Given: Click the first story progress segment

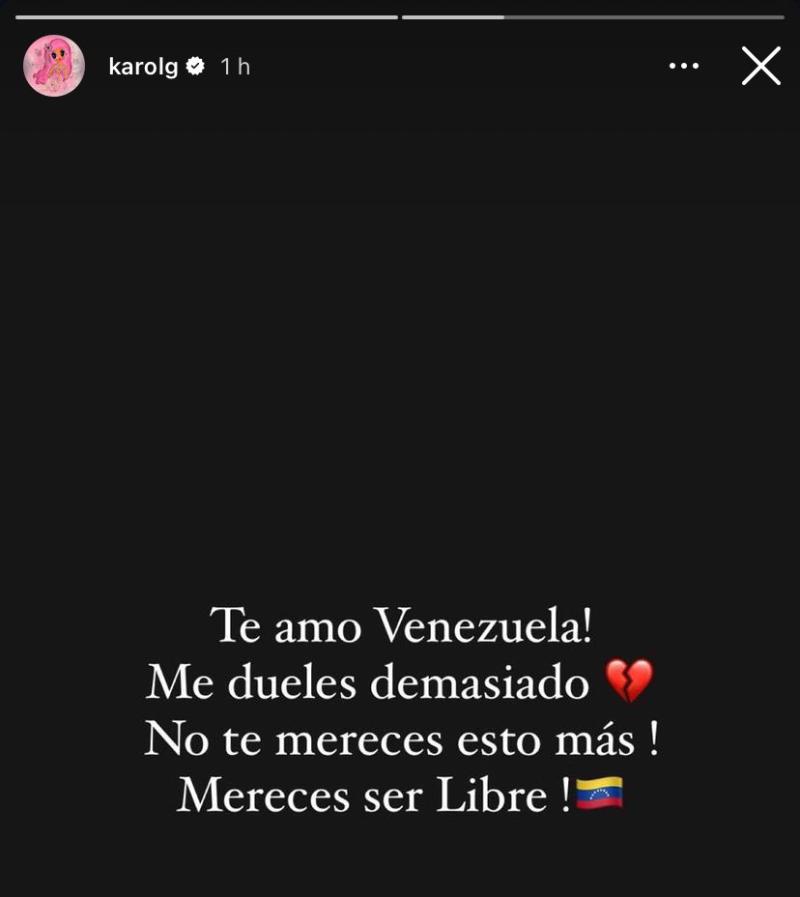Looking at the screenshot, I should coord(210,15).
